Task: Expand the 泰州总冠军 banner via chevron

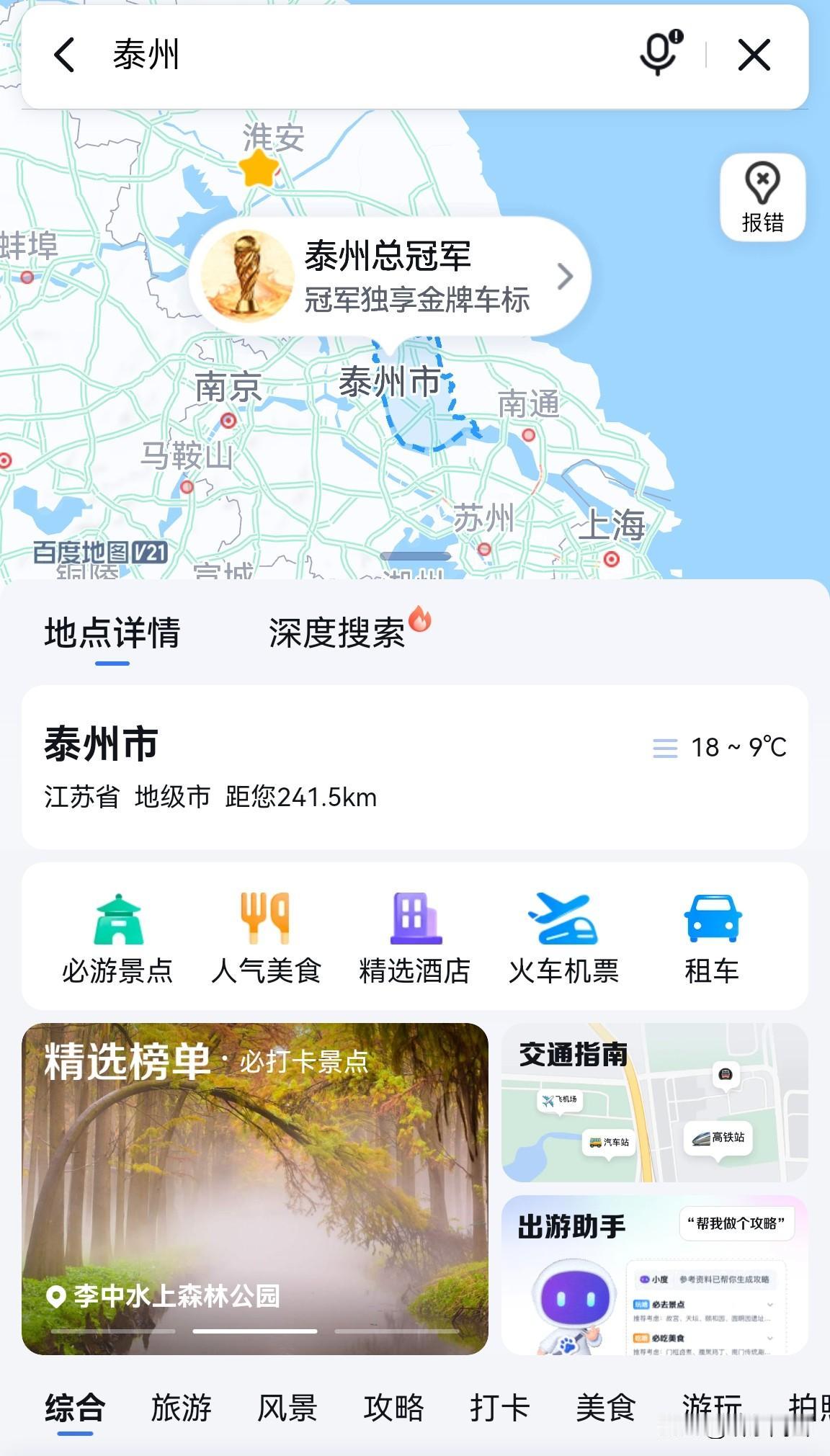Action: (565, 277)
